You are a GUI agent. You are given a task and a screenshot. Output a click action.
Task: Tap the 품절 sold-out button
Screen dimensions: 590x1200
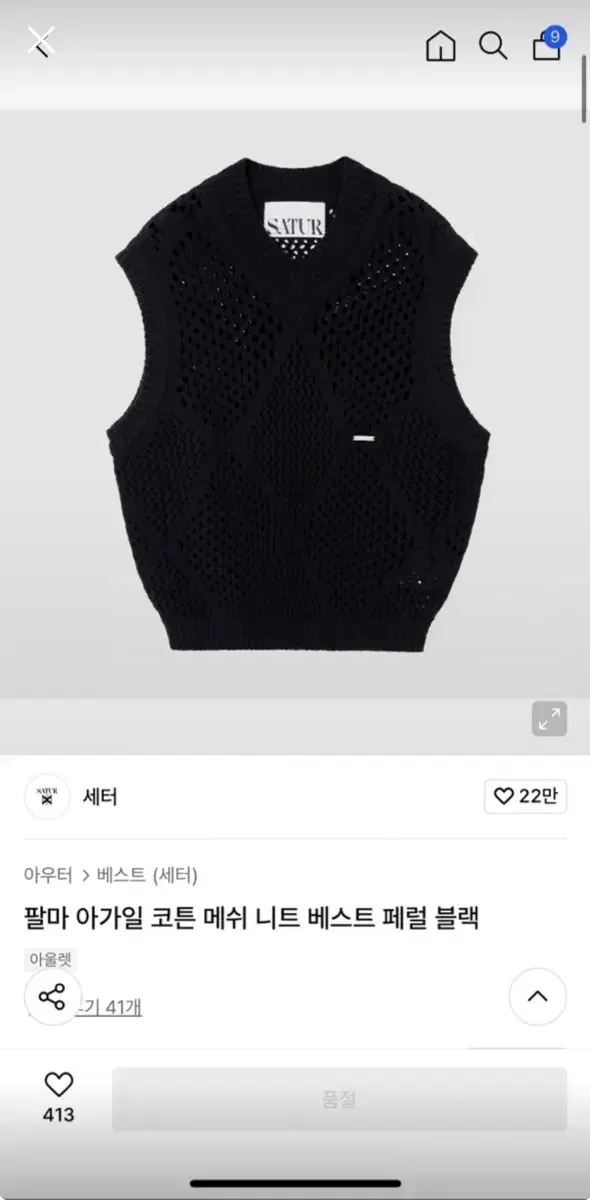pos(339,1099)
